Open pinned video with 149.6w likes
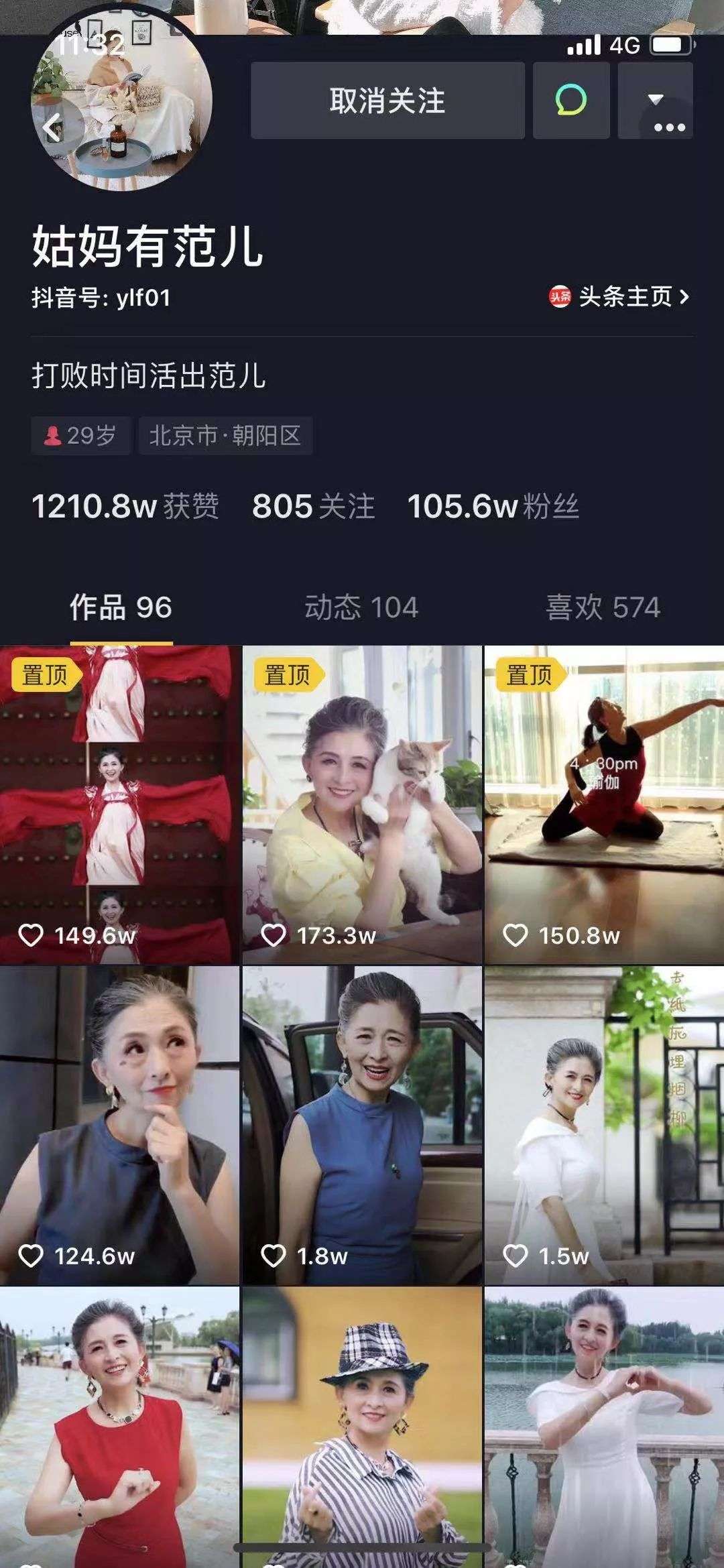This screenshot has width=724, height=1568. pyautogui.click(x=120, y=804)
